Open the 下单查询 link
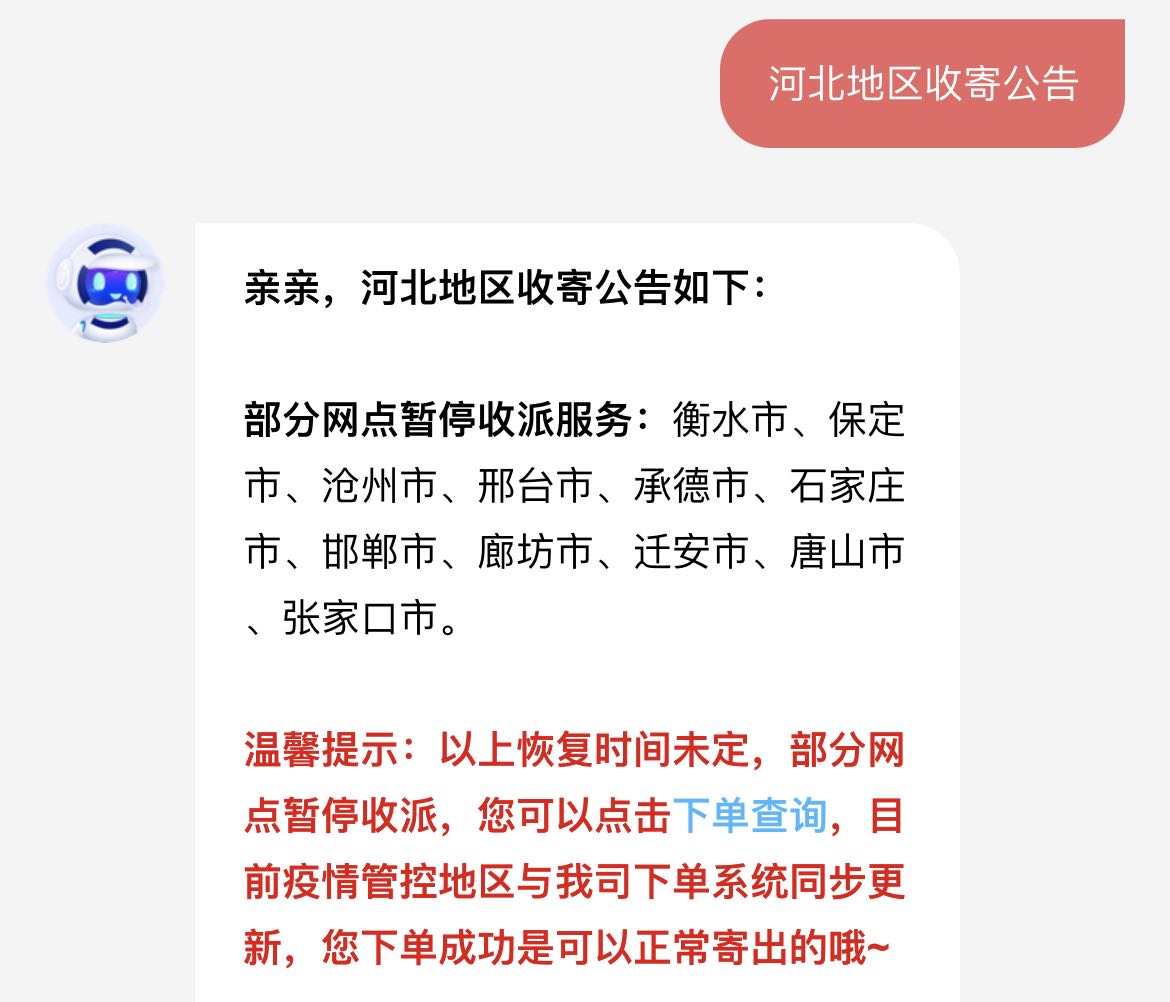1170x1002 pixels. (x=750, y=817)
